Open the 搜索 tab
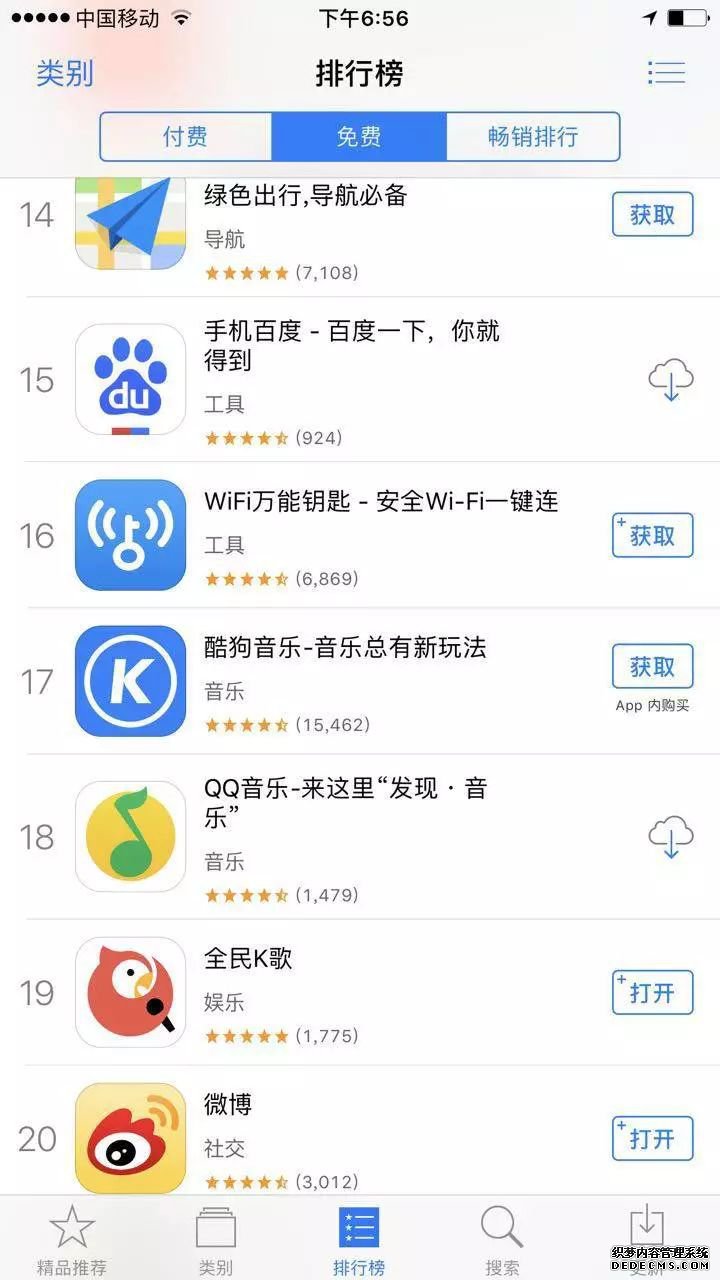 click(501, 1240)
